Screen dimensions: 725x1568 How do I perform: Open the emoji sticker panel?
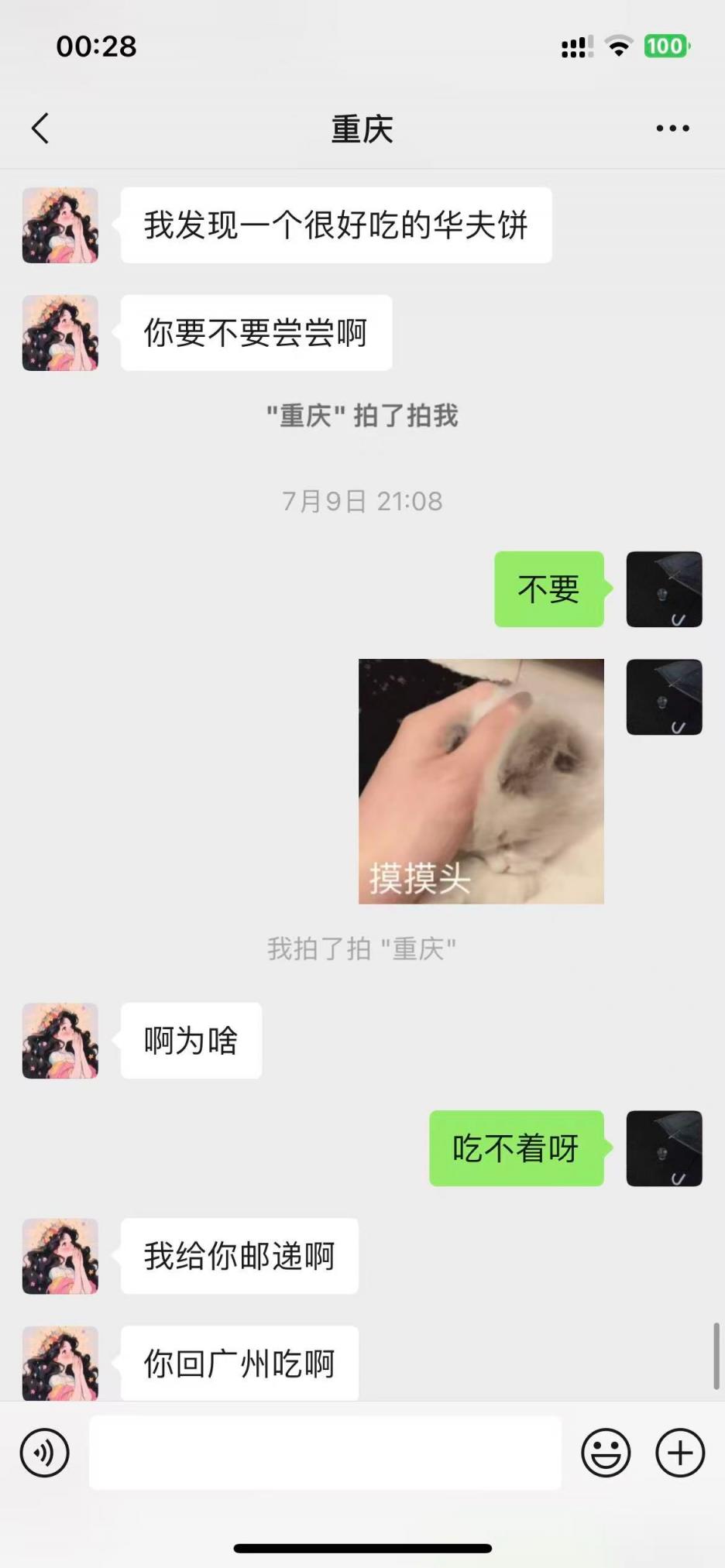(606, 1453)
